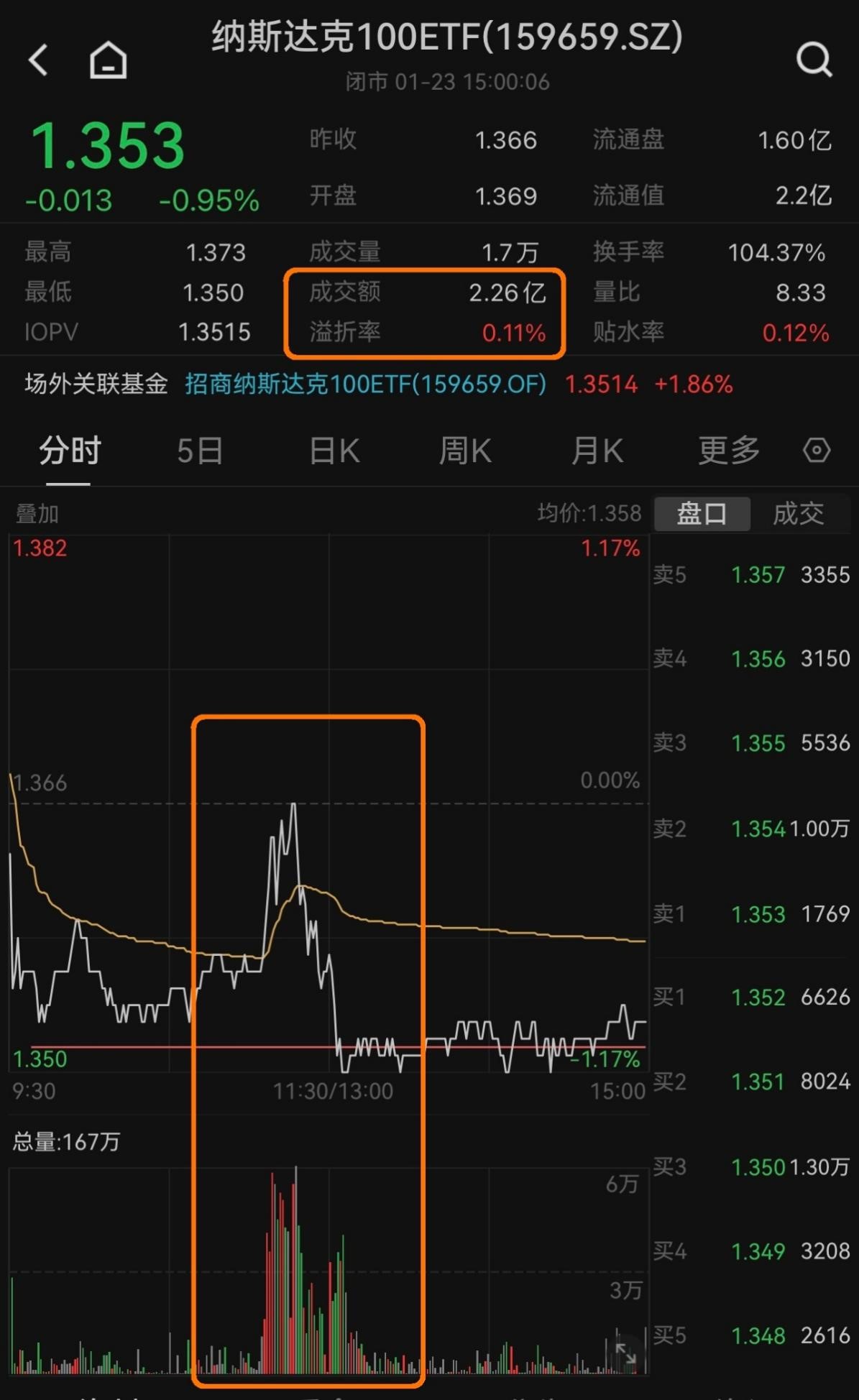Open the search magnifier icon
The image size is (859, 1400).
click(x=814, y=59)
